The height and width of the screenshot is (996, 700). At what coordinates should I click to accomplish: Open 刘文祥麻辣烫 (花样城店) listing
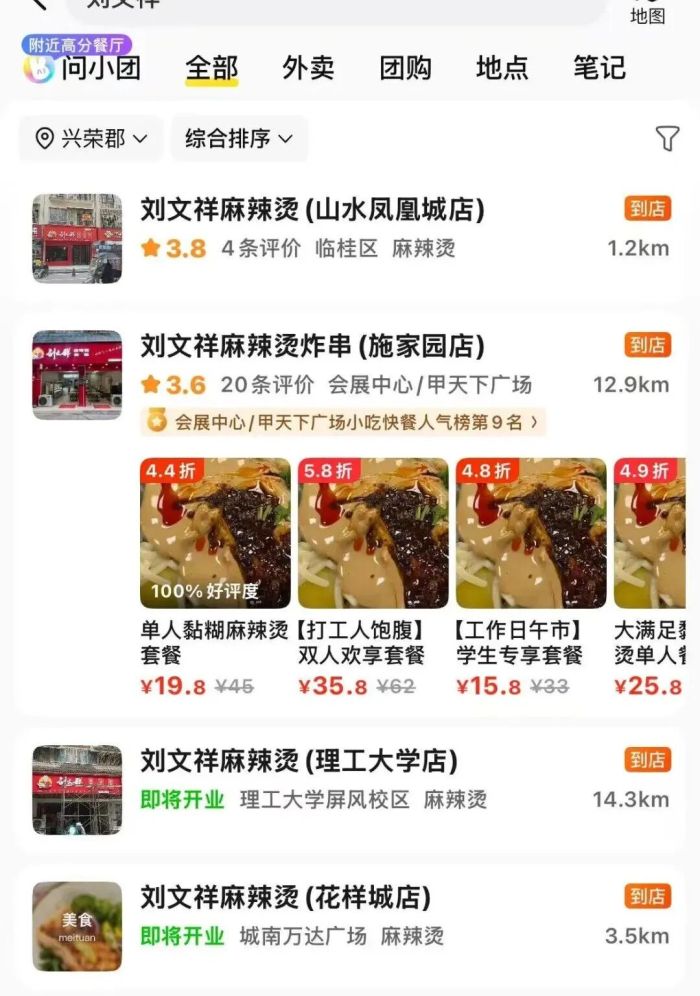285,898
